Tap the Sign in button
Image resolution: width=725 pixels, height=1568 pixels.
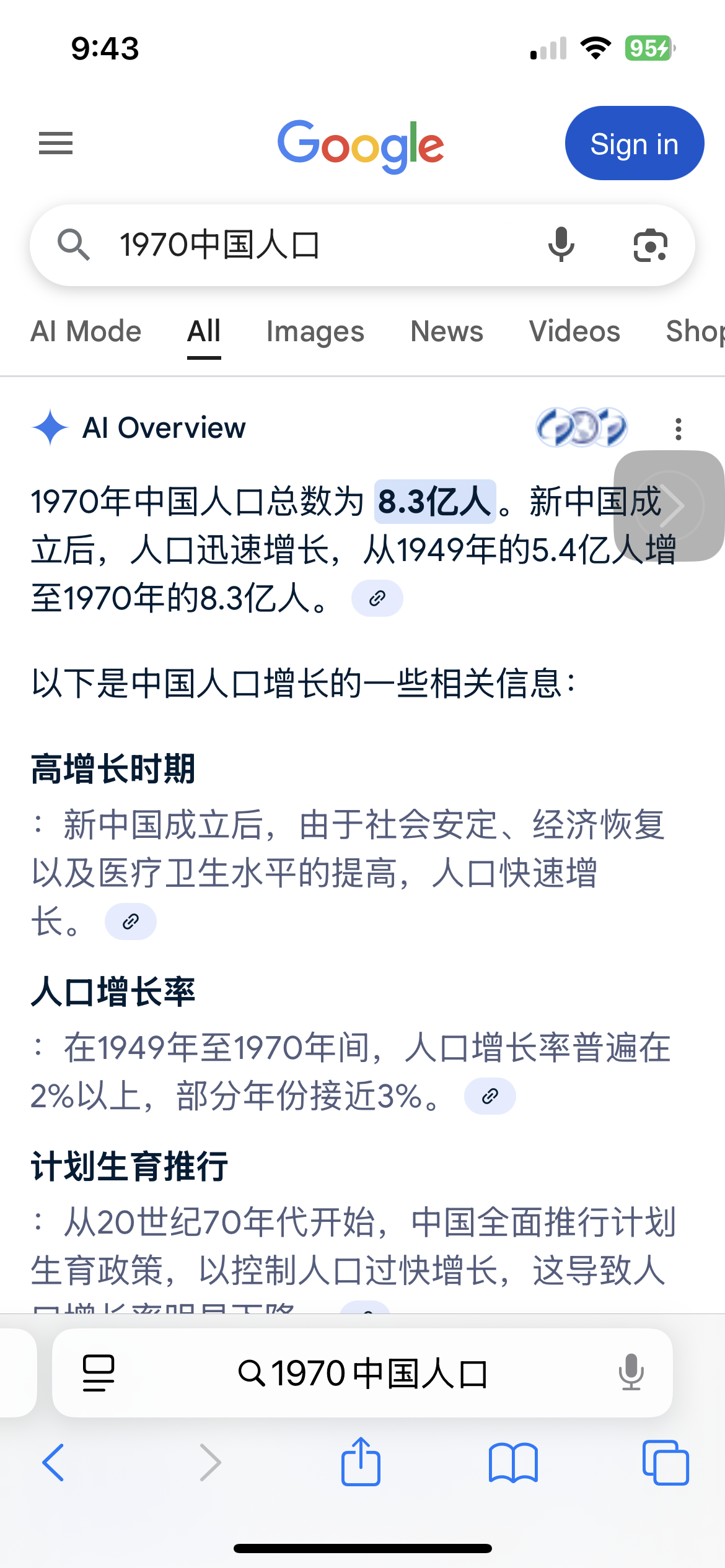click(x=634, y=144)
